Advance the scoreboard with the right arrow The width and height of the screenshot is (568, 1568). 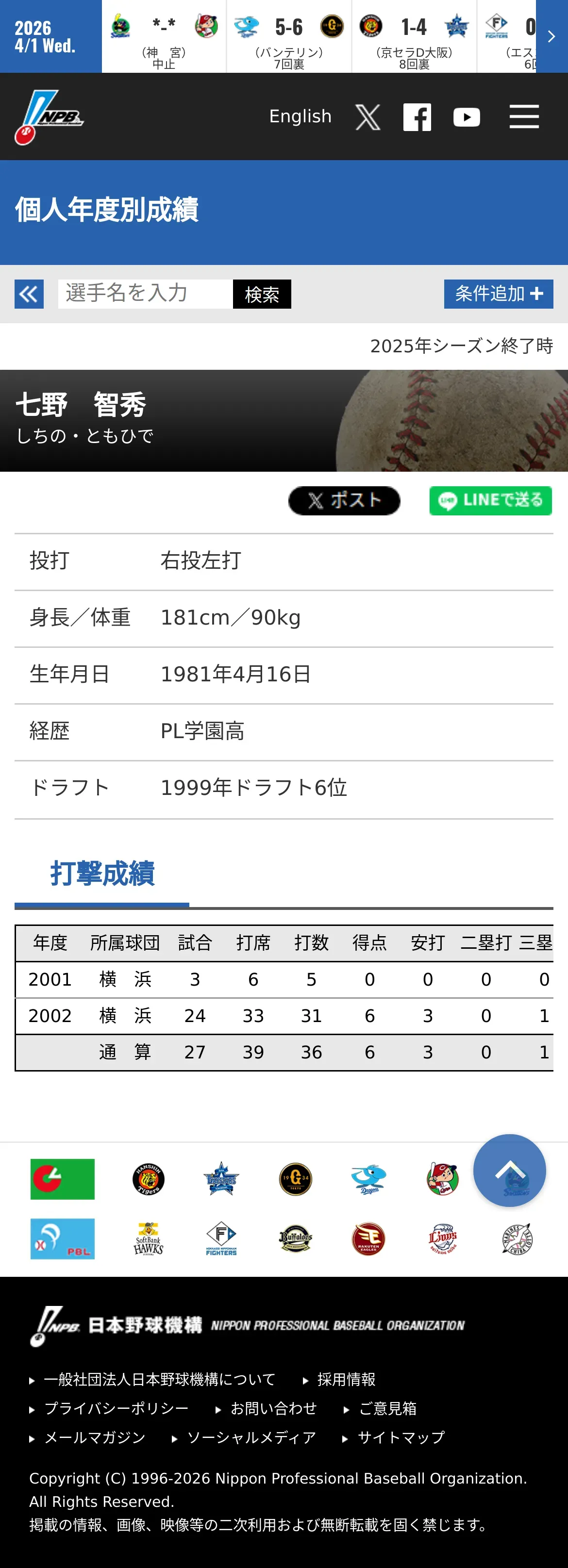[551, 36]
